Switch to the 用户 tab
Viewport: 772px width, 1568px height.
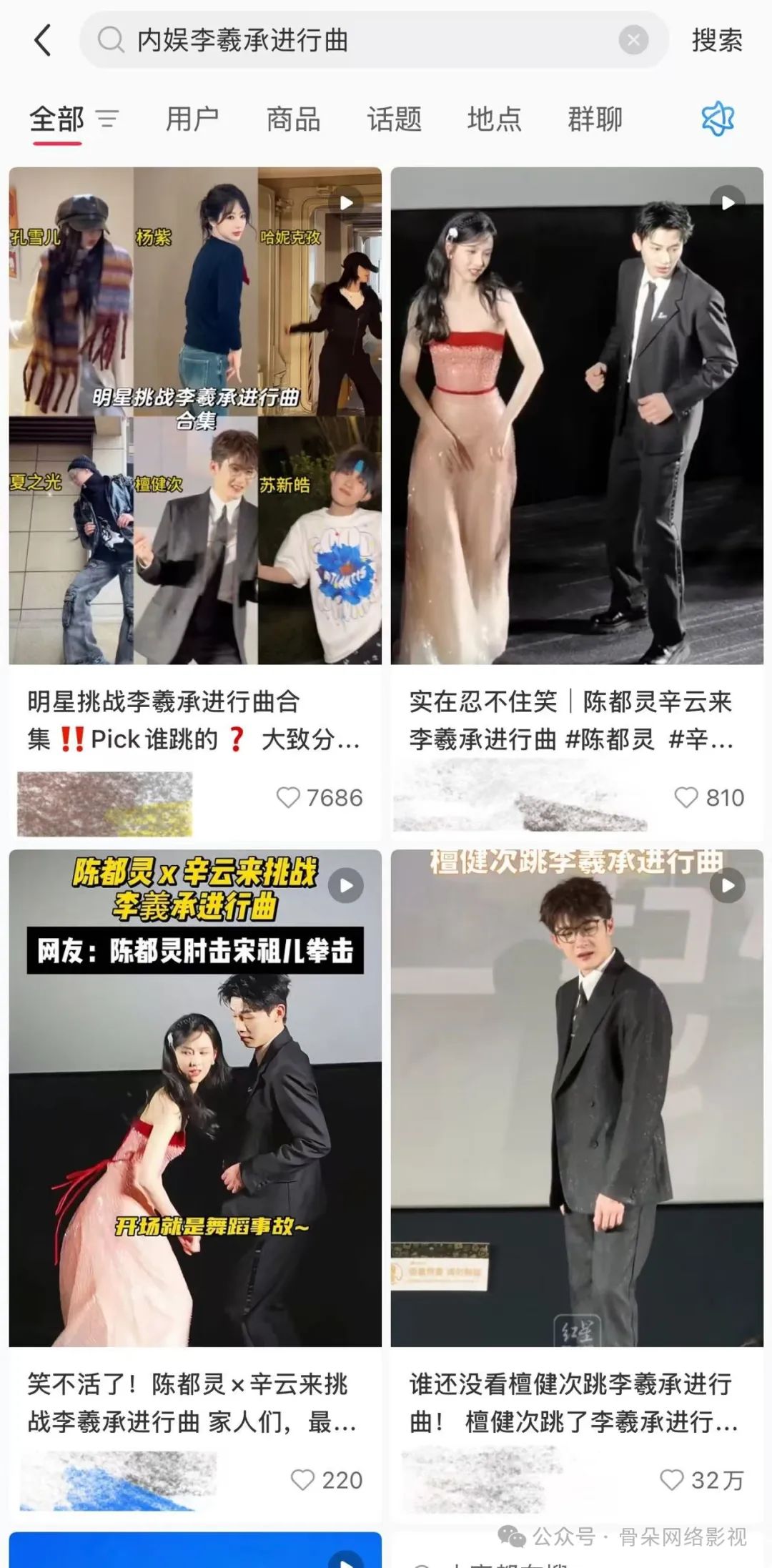(192, 119)
